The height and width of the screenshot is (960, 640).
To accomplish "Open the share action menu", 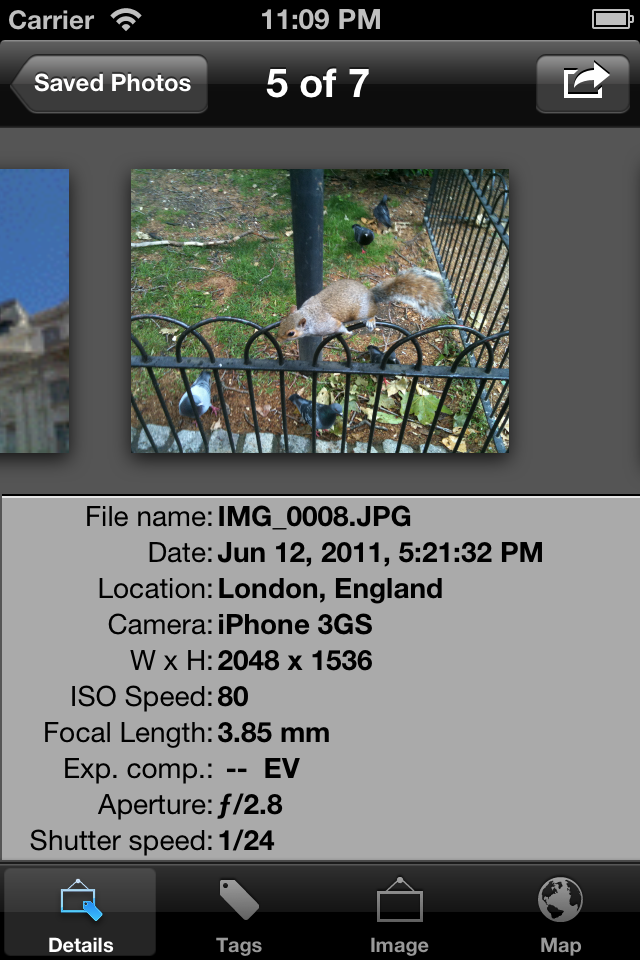I will (586, 83).
